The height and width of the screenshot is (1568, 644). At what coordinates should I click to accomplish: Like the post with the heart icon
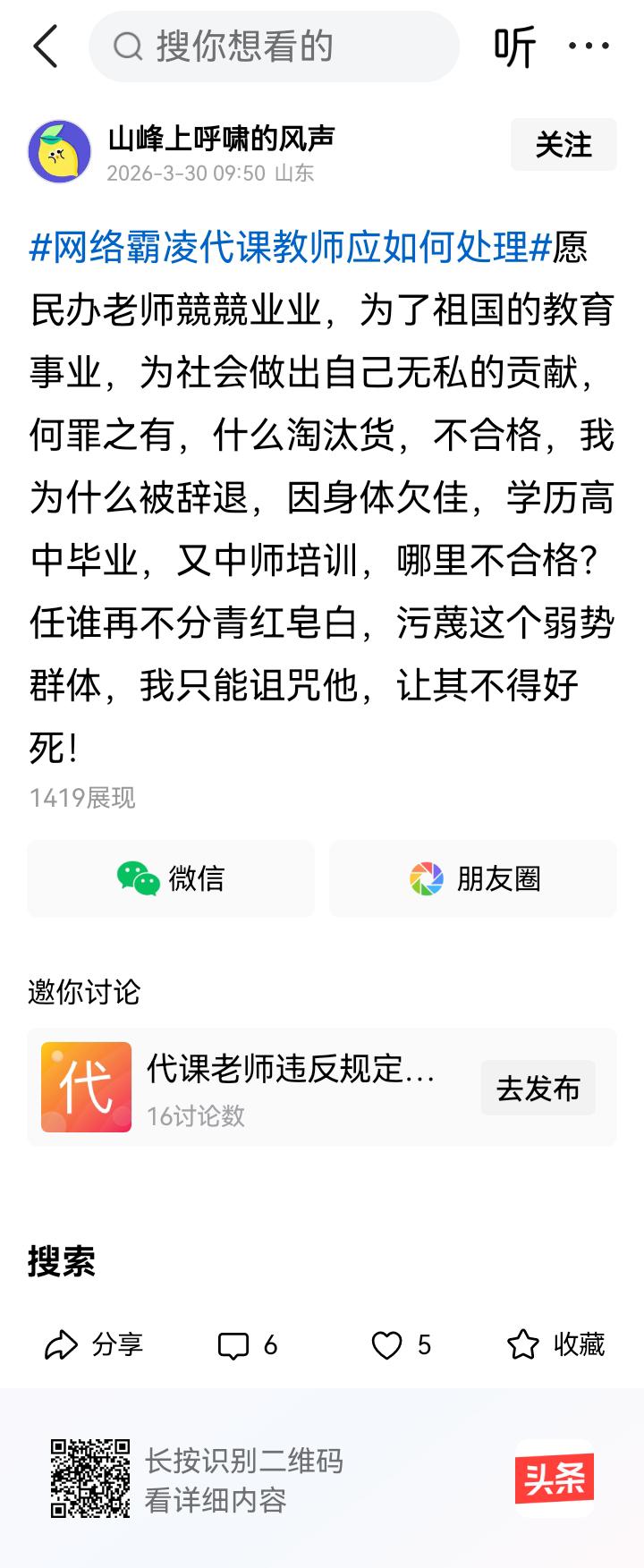click(x=388, y=1345)
